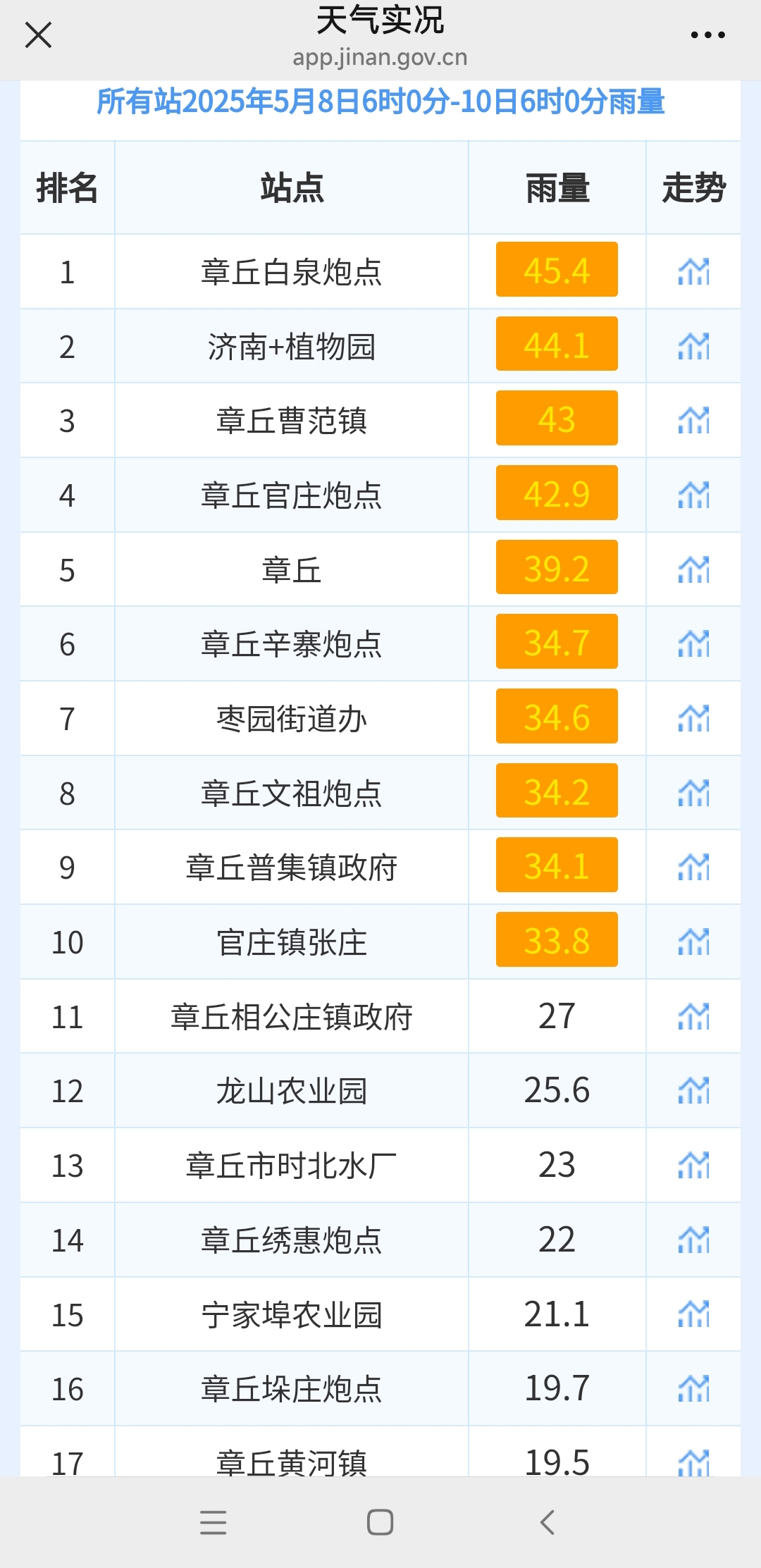View the trend icon for 宁家埠农业园
Viewport: 761px width, 1568px height.
point(693,1314)
